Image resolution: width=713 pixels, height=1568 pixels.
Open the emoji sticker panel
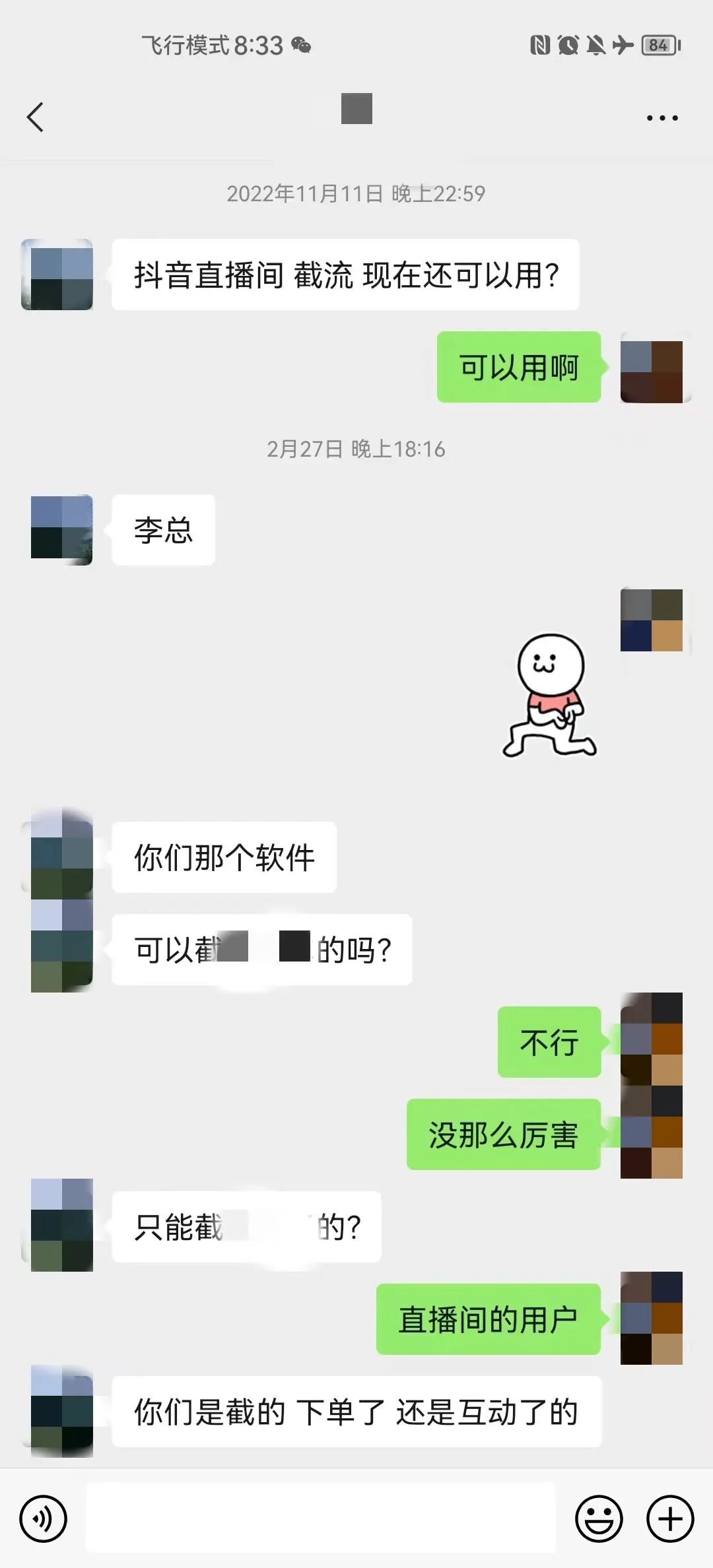click(x=599, y=1519)
